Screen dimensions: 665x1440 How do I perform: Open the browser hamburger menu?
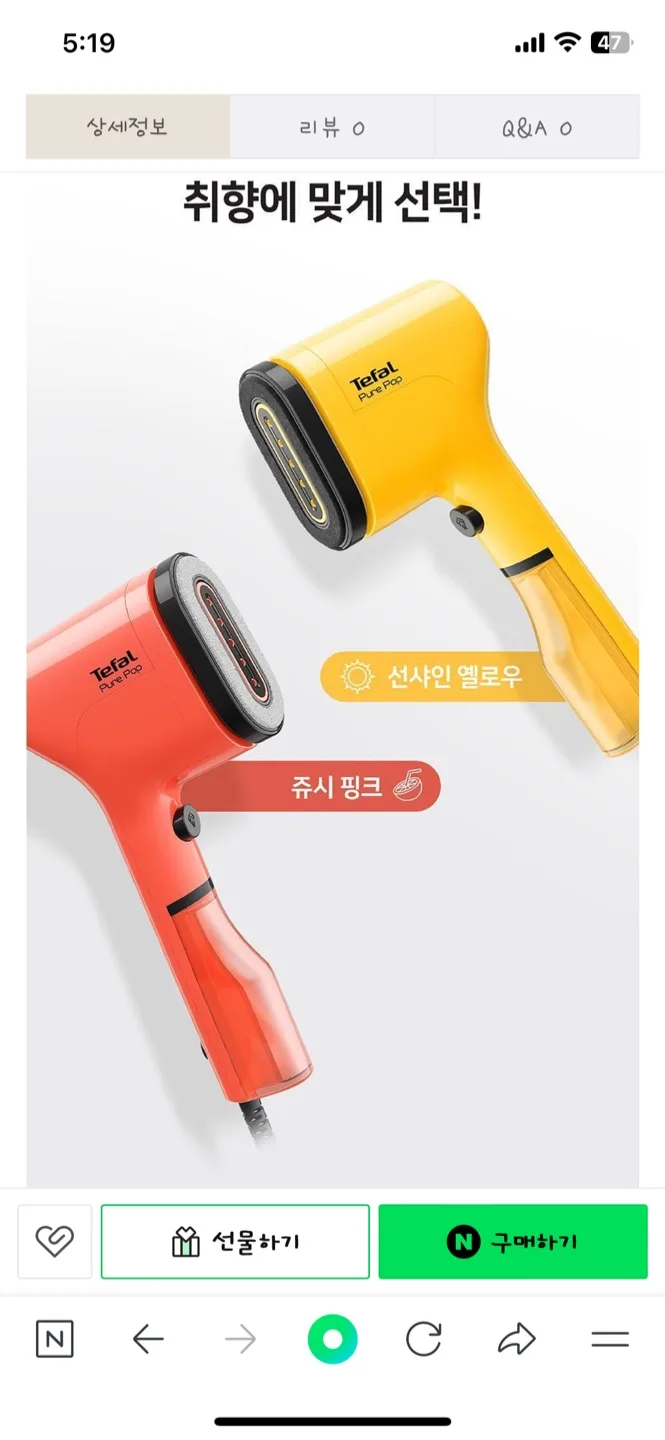tap(610, 1339)
